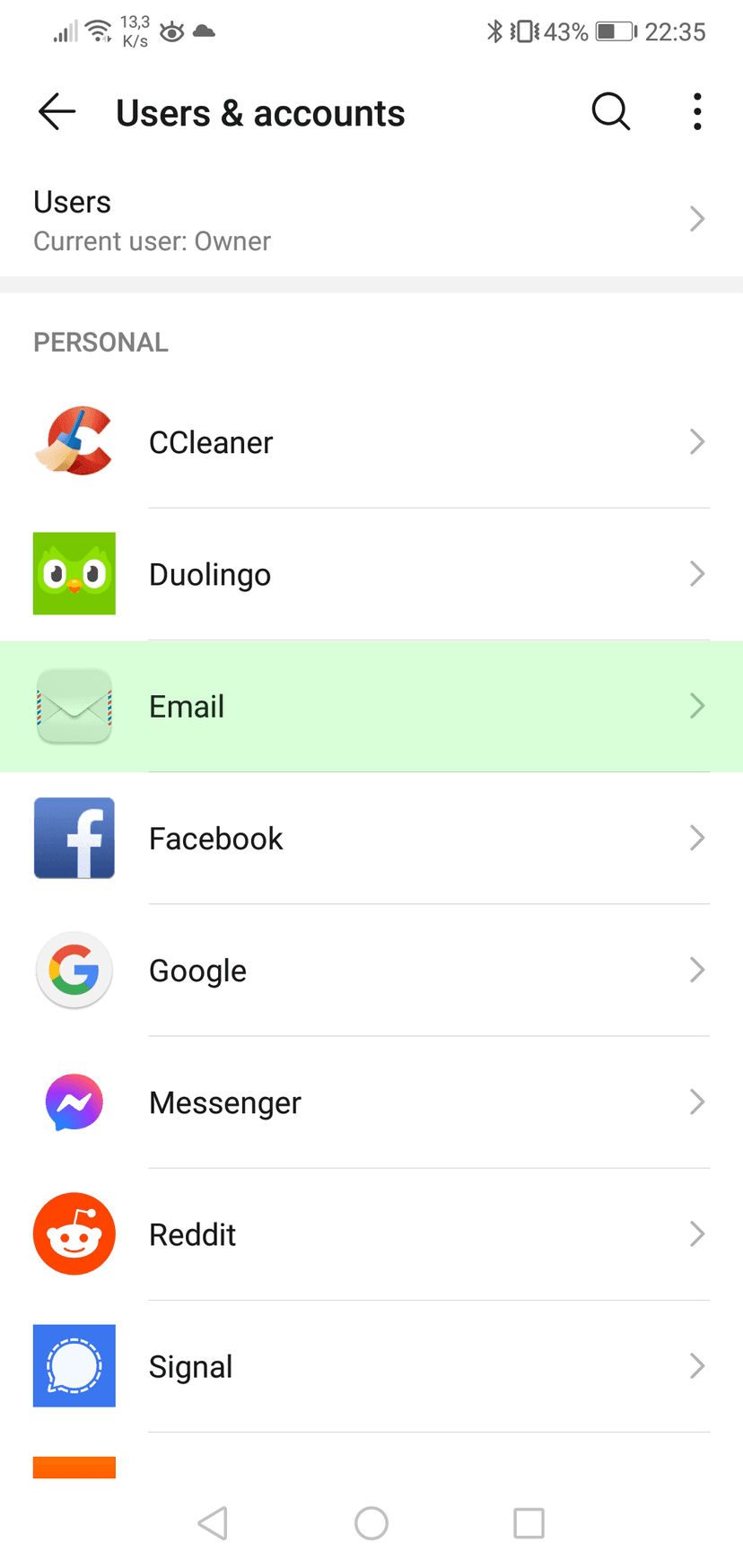This screenshot has width=743, height=1568.
Task: Open Email accounts
Action: pyautogui.click(x=371, y=706)
